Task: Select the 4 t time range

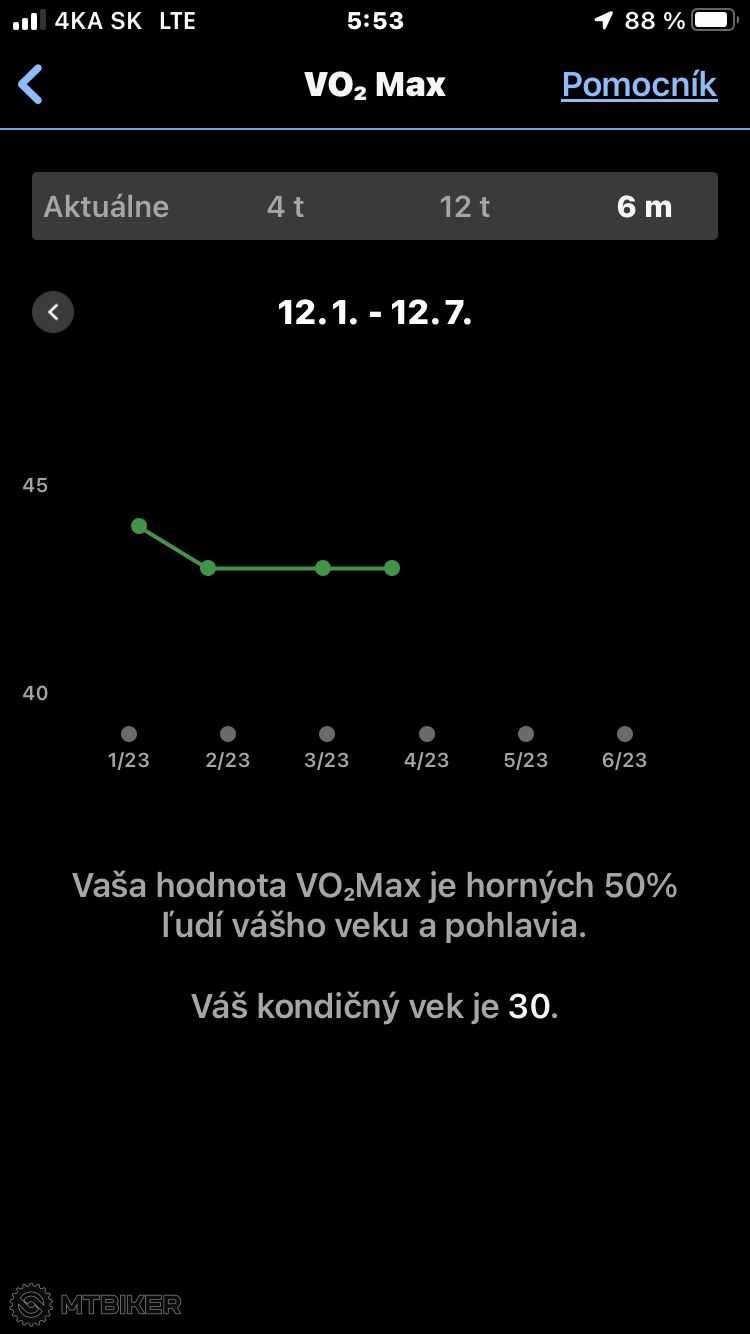Action: coord(285,207)
